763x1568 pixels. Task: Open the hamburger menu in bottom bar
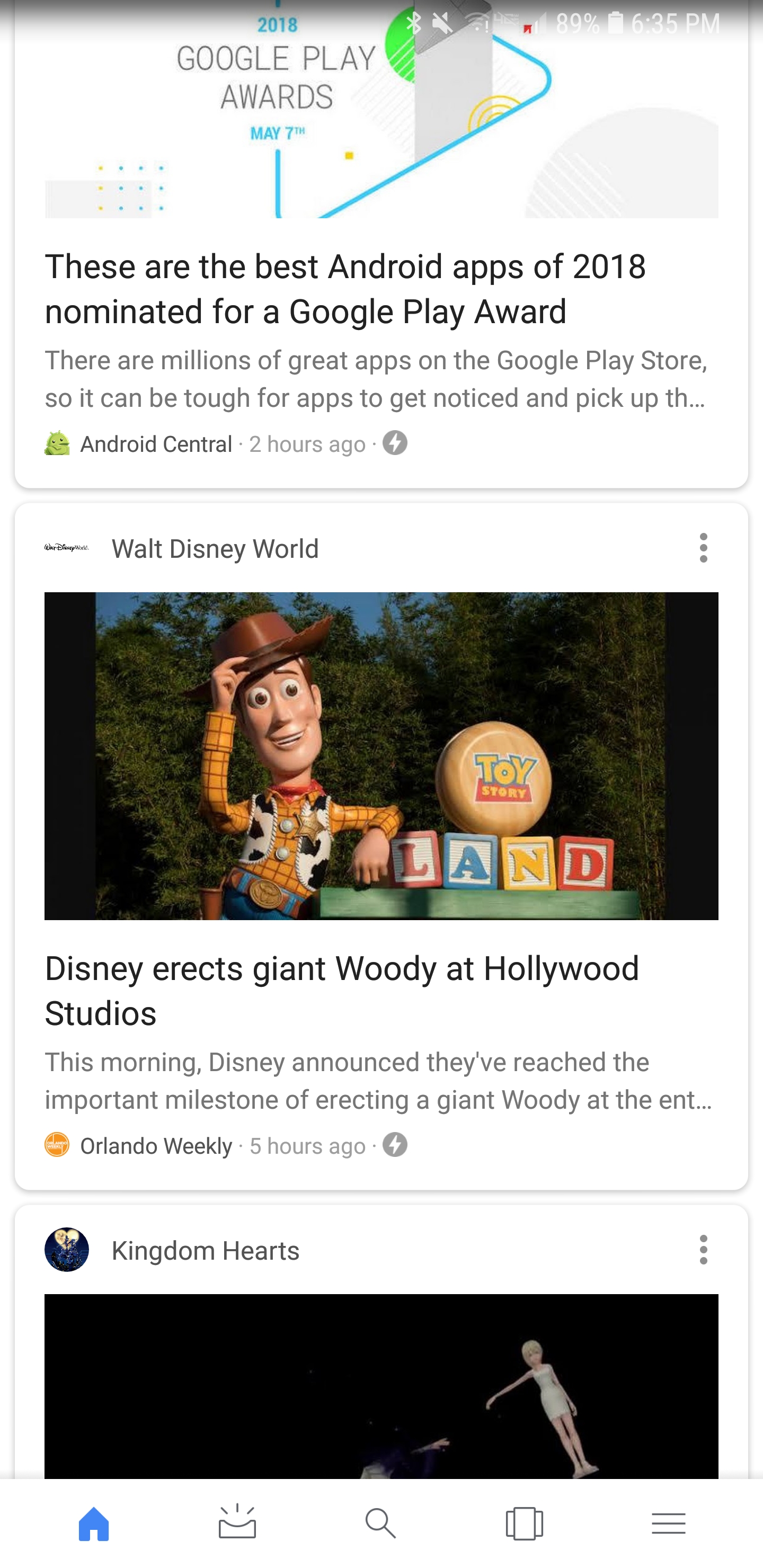tap(668, 1523)
